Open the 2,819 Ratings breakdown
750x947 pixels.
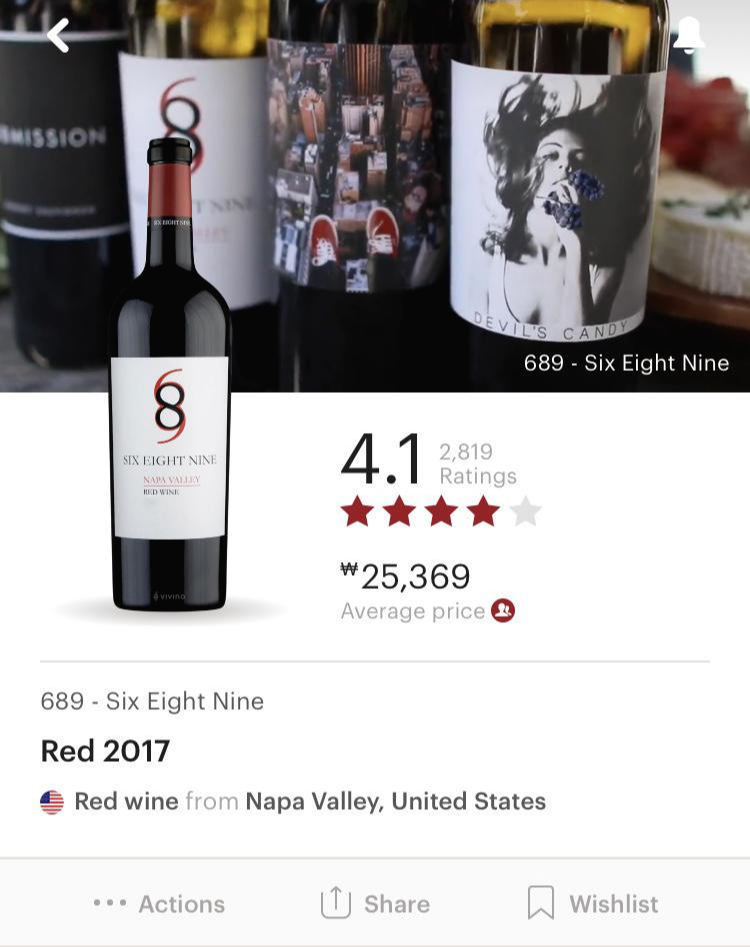(477, 463)
